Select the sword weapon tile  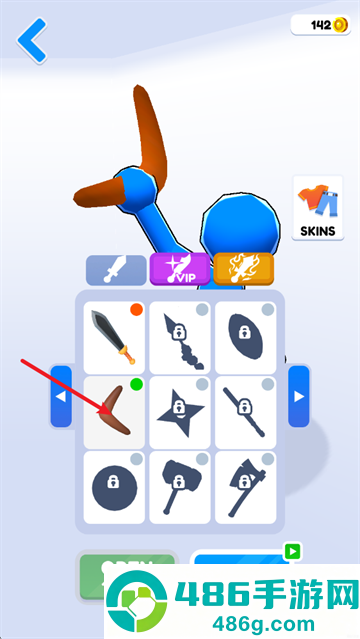pyautogui.click(x=114, y=337)
